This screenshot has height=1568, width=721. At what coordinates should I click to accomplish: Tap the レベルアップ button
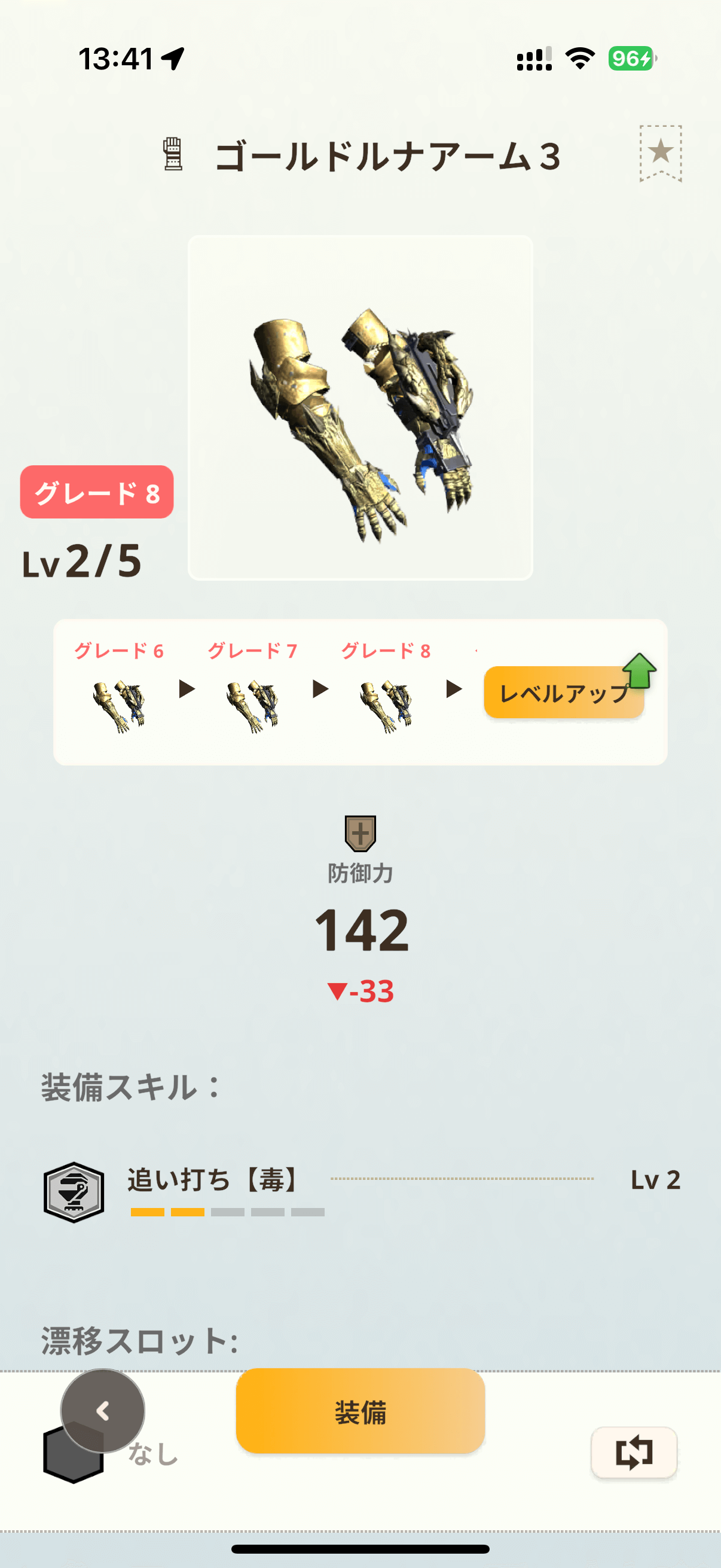click(x=563, y=693)
